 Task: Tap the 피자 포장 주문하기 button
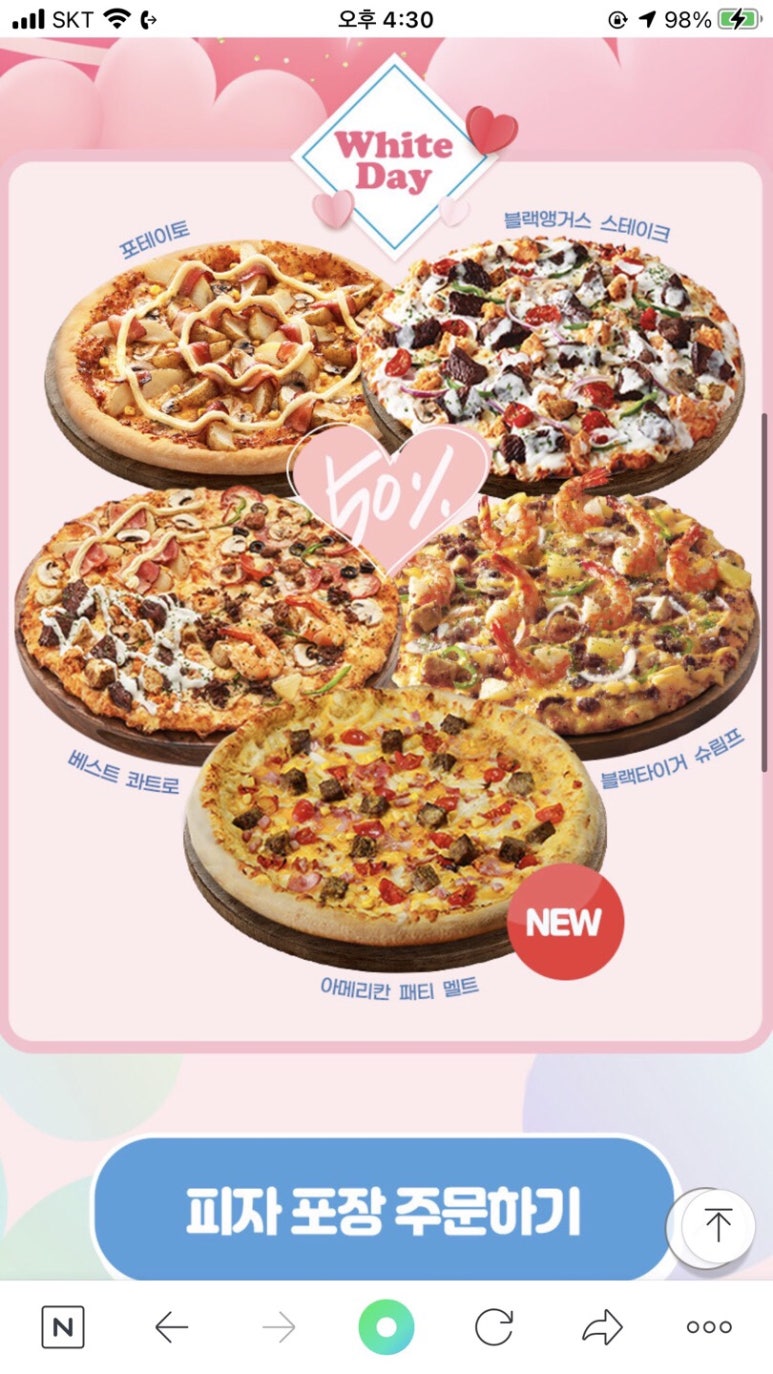click(385, 1210)
